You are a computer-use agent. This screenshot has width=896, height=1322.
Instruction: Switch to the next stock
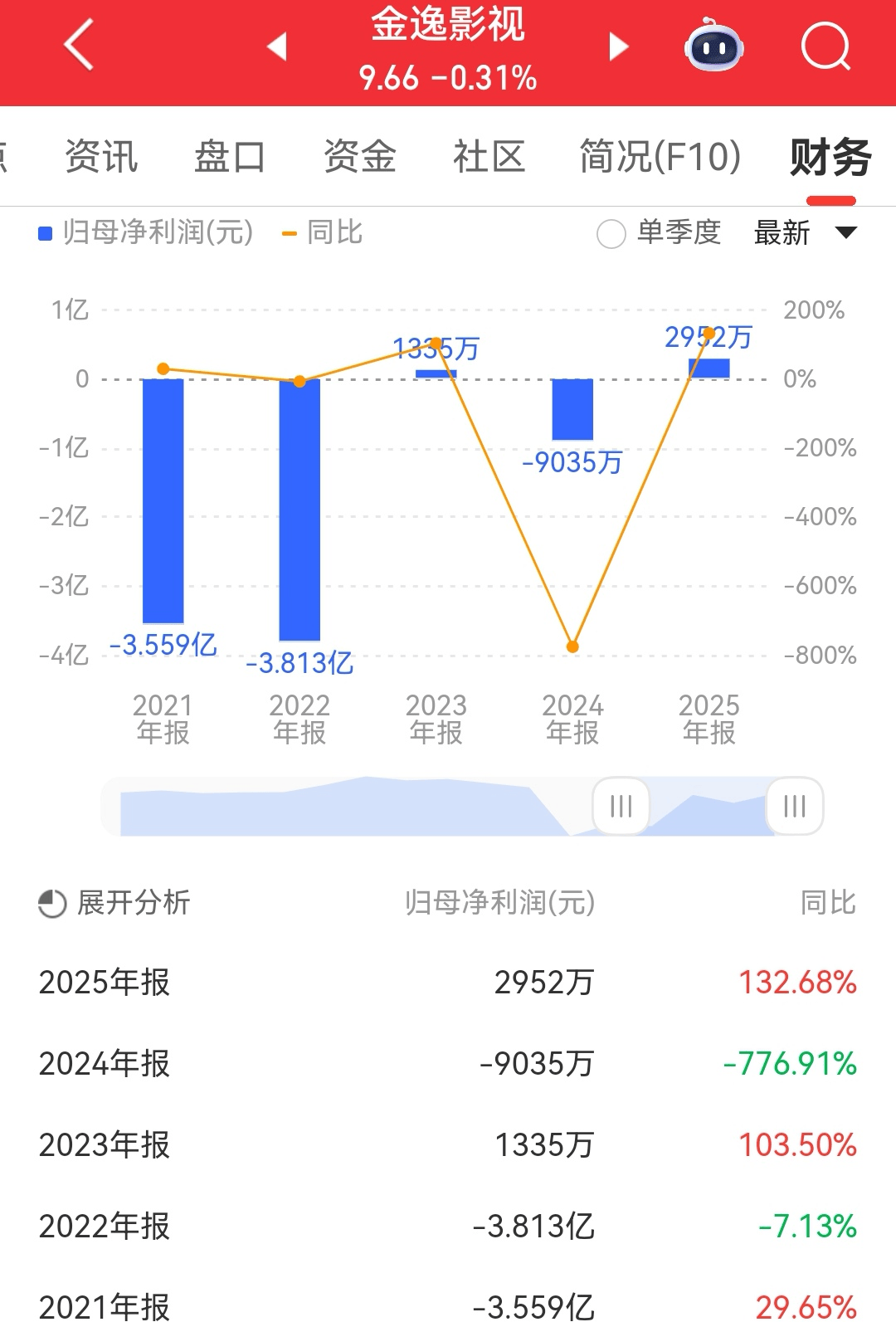618,46
